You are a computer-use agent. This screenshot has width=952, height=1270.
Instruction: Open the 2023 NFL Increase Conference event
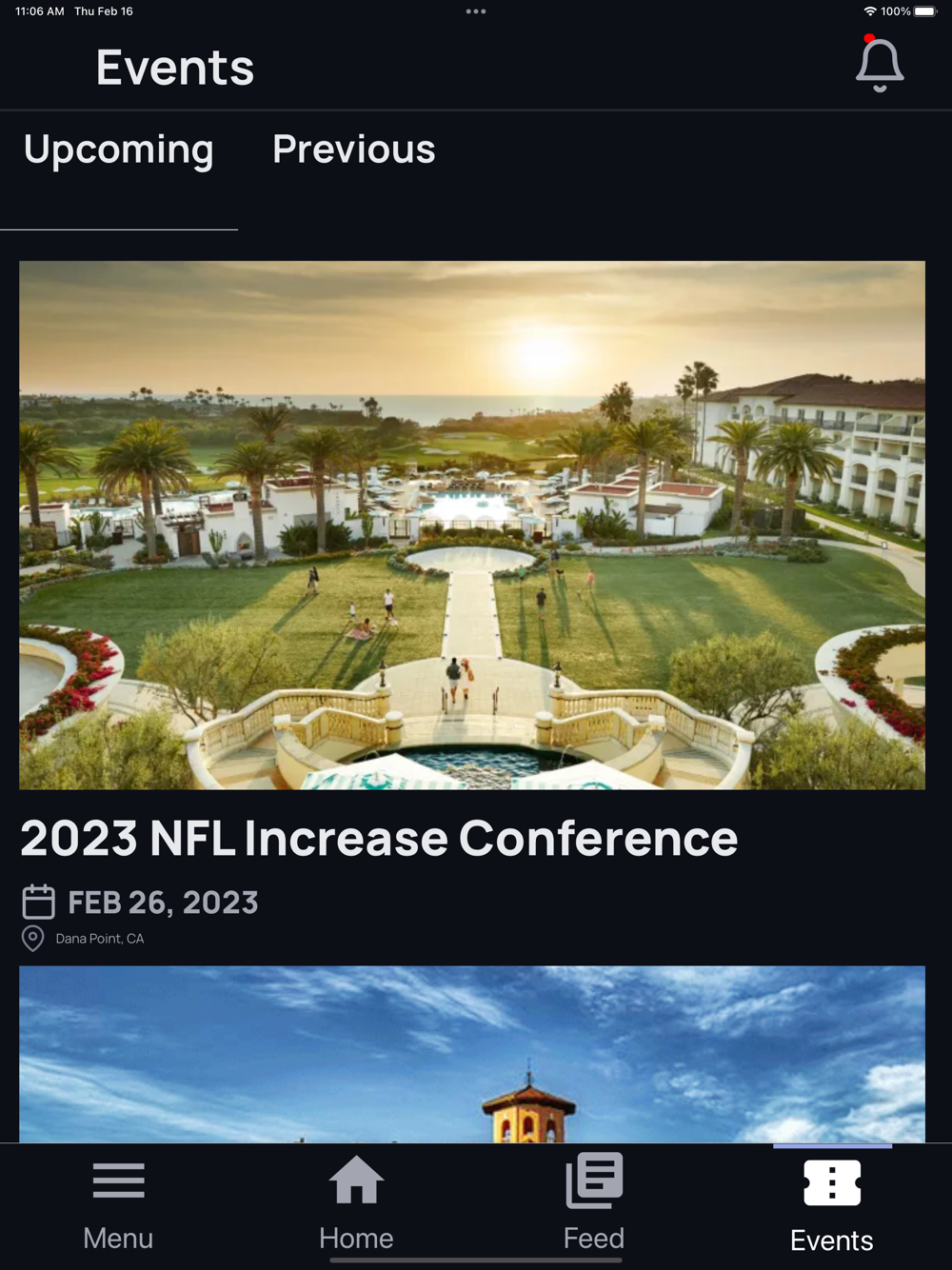(x=379, y=838)
